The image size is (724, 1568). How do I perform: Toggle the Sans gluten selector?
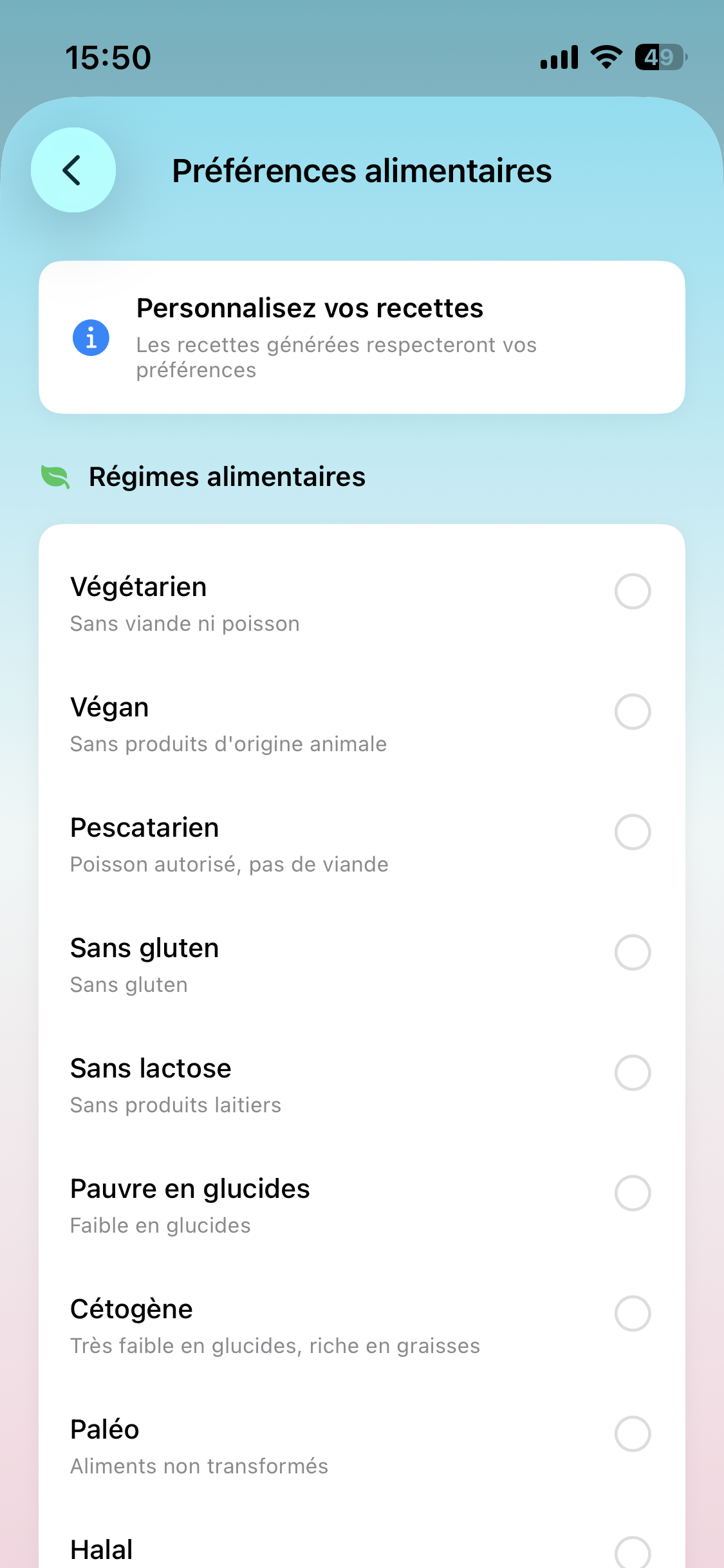click(633, 952)
